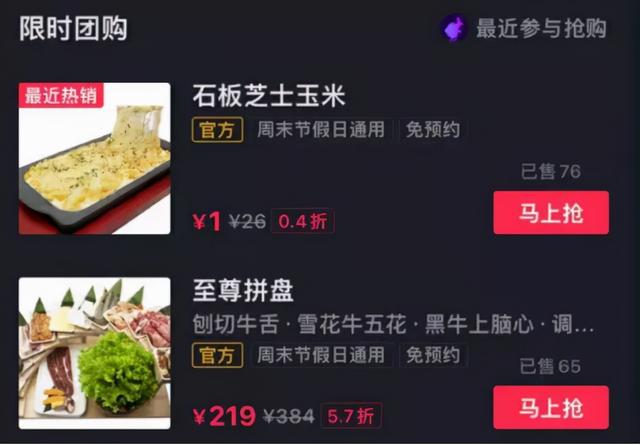This screenshot has width=640, height=445.
Task: Tap 马上抢 for 石板芝士玉米
Action: (550, 213)
